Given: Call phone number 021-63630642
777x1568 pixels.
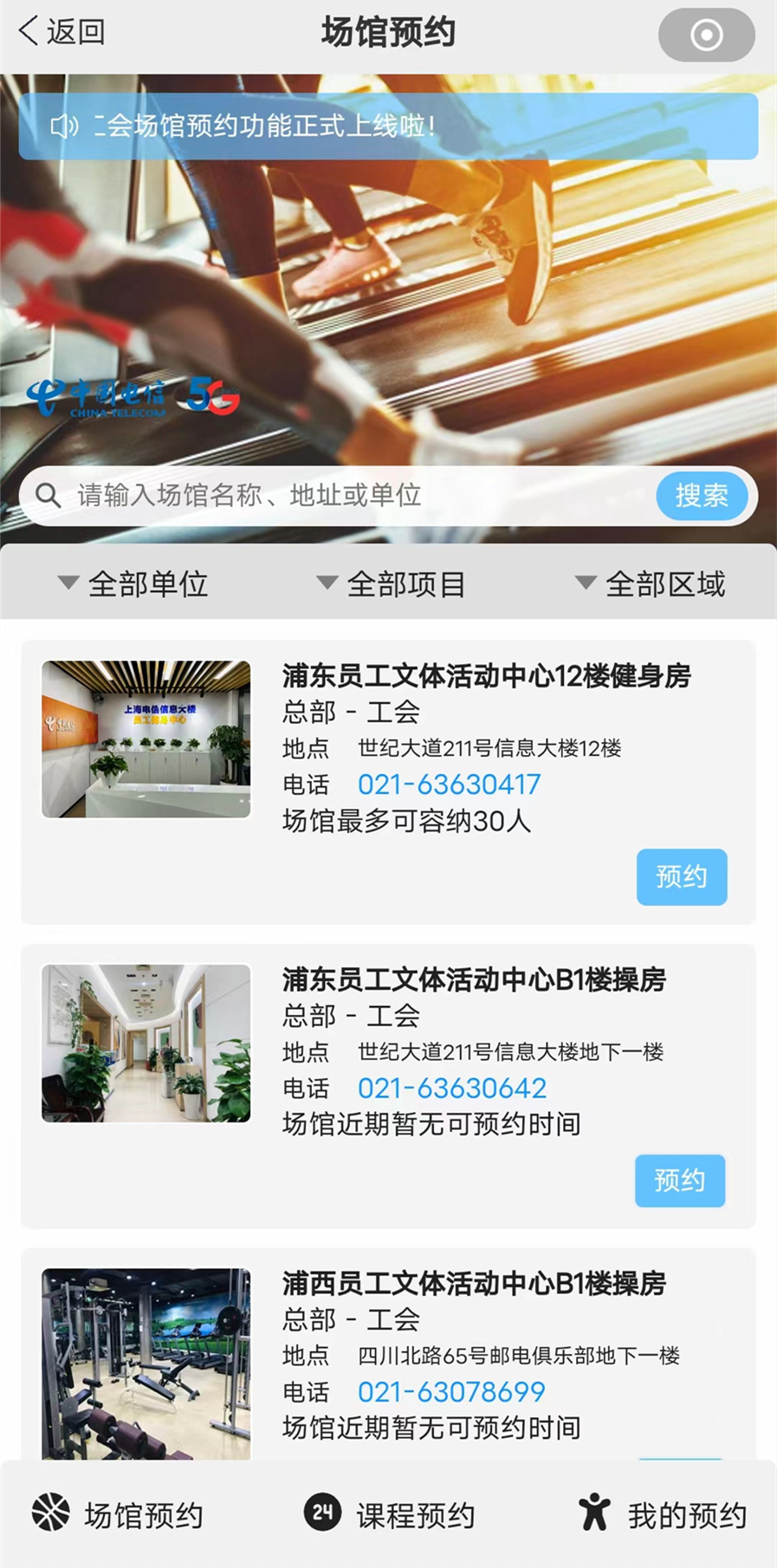Looking at the screenshot, I should click(x=452, y=1088).
